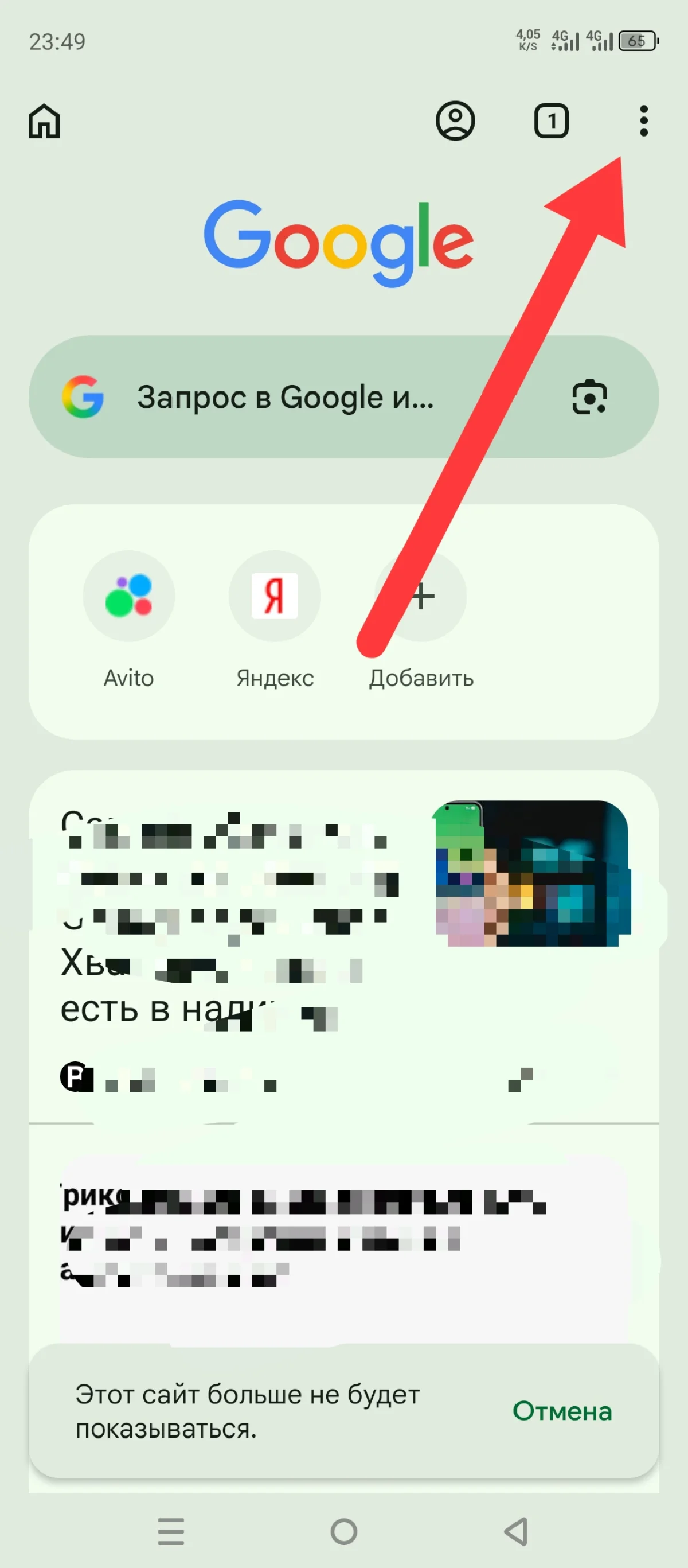
Task: Tap Отмена to undo site removal
Action: point(561,1411)
